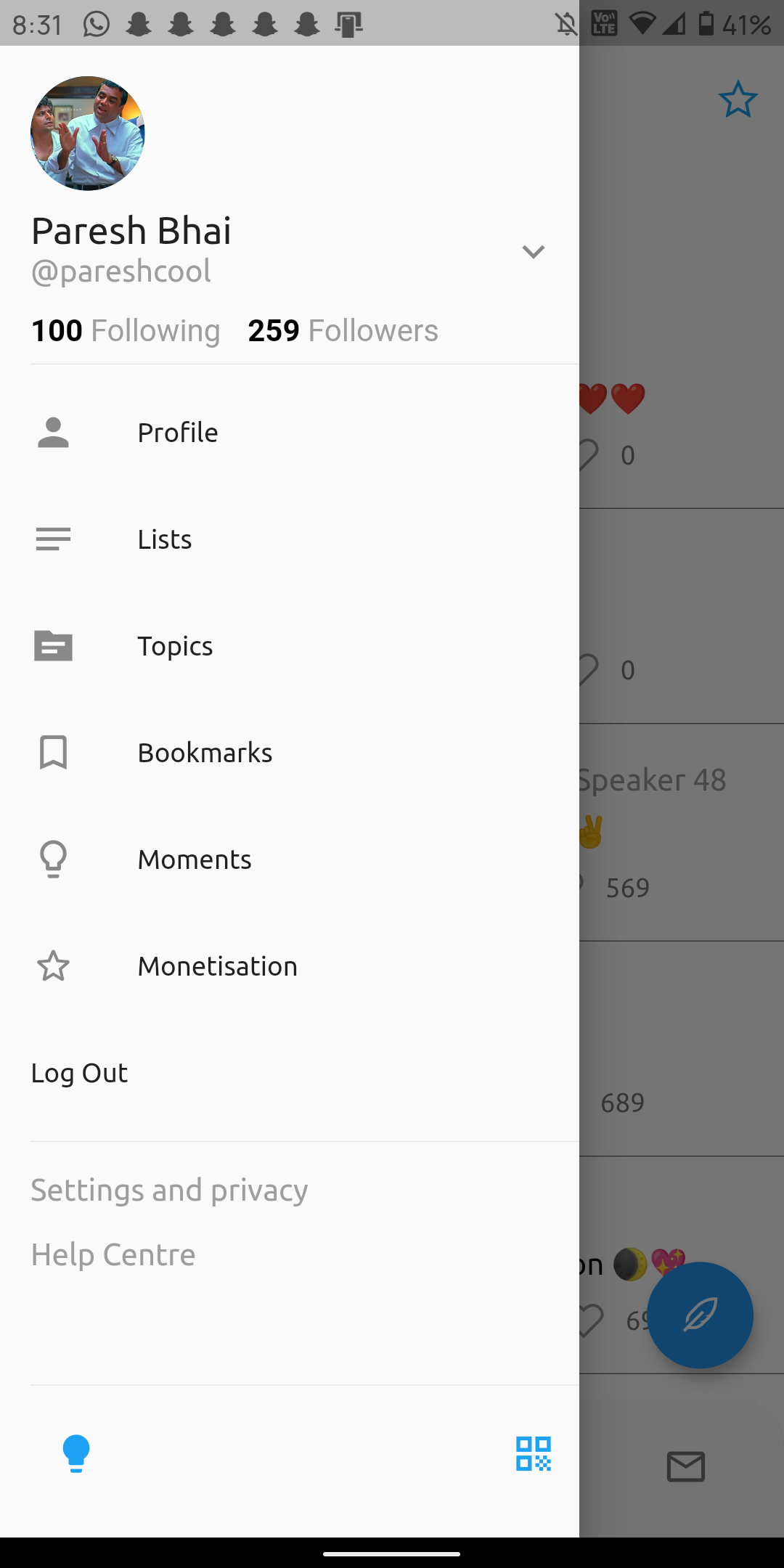Open Settings and privacy
Image resolution: width=784 pixels, height=1568 pixels.
(x=169, y=1191)
